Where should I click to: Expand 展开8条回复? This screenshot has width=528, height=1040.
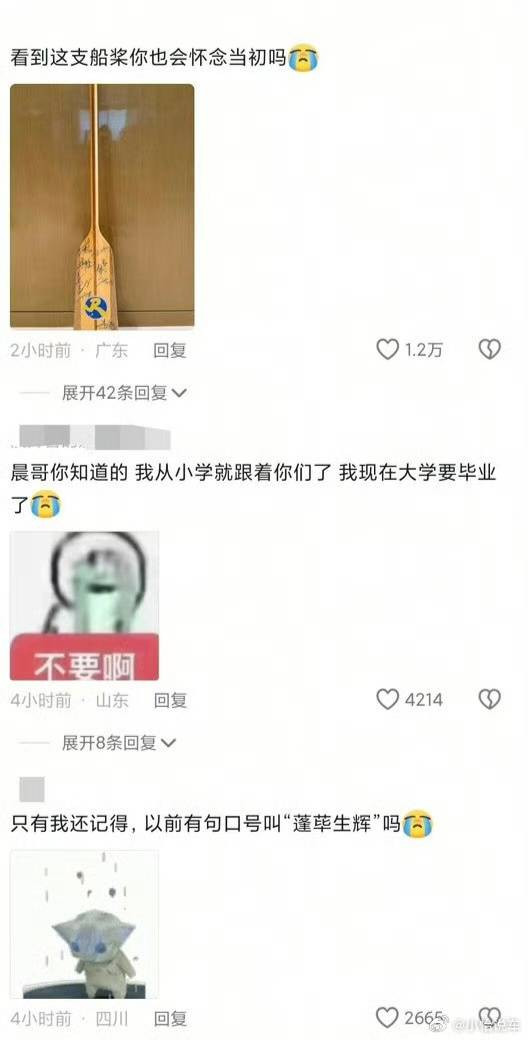pos(119,743)
